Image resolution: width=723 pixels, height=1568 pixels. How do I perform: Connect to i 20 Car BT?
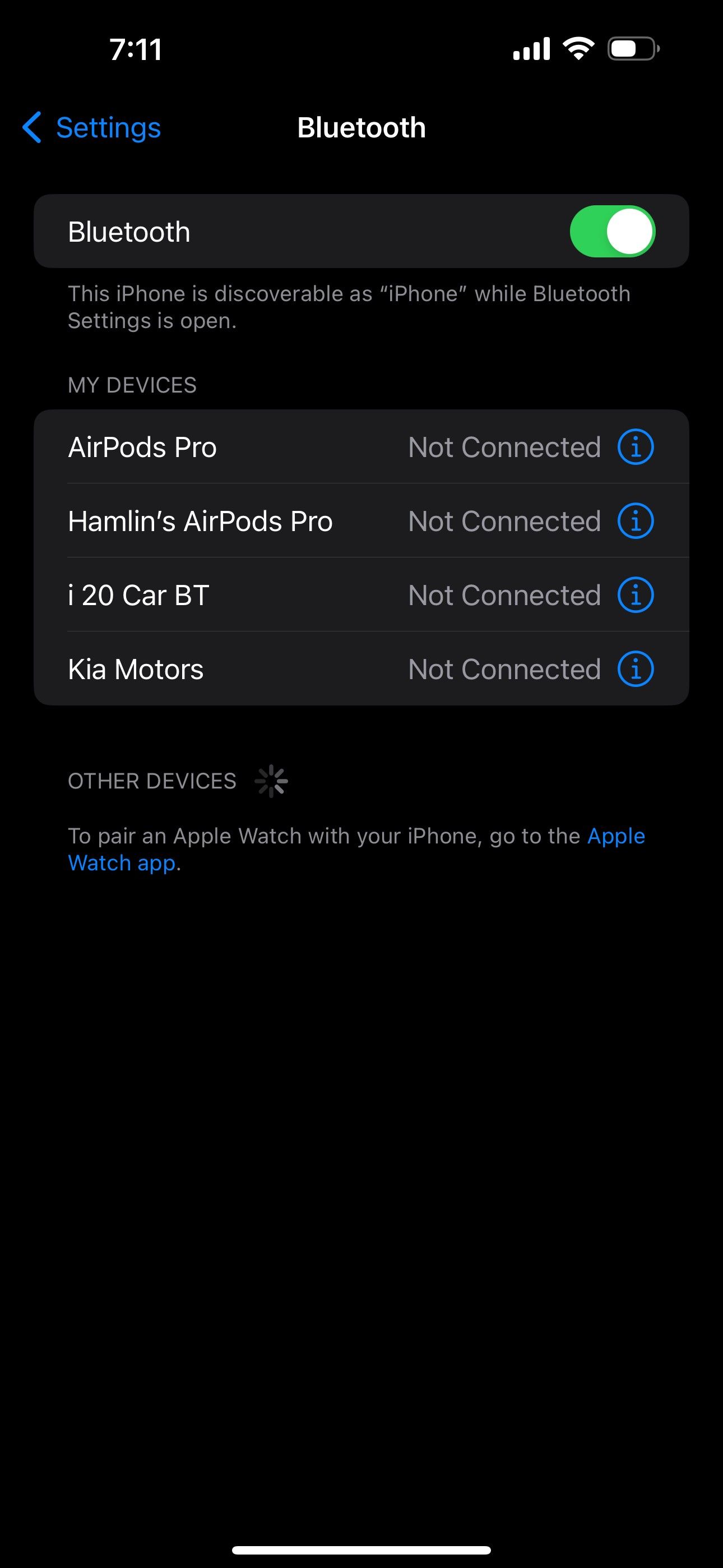pos(243,594)
